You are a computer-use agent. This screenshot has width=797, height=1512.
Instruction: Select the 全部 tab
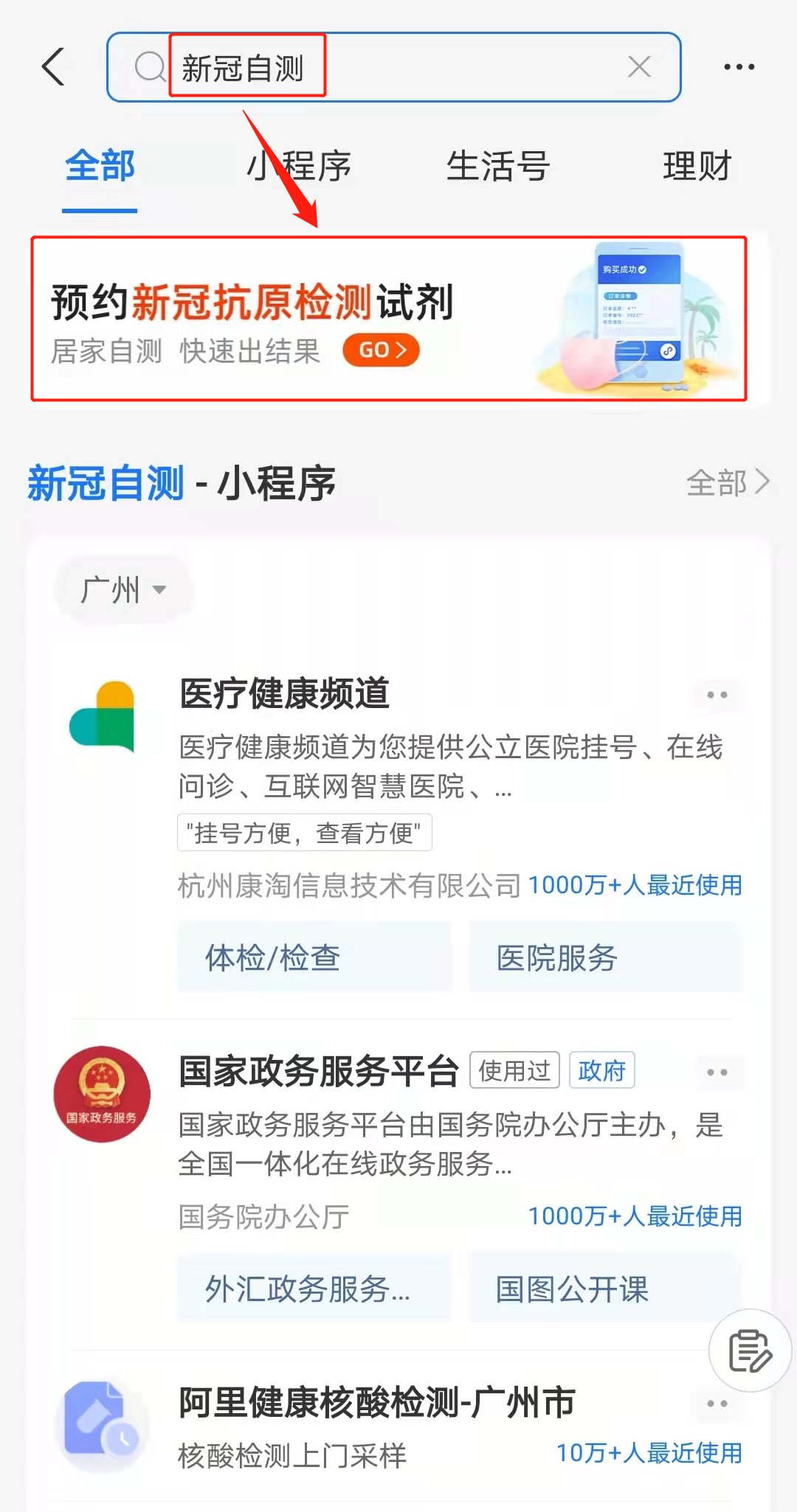click(x=100, y=166)
